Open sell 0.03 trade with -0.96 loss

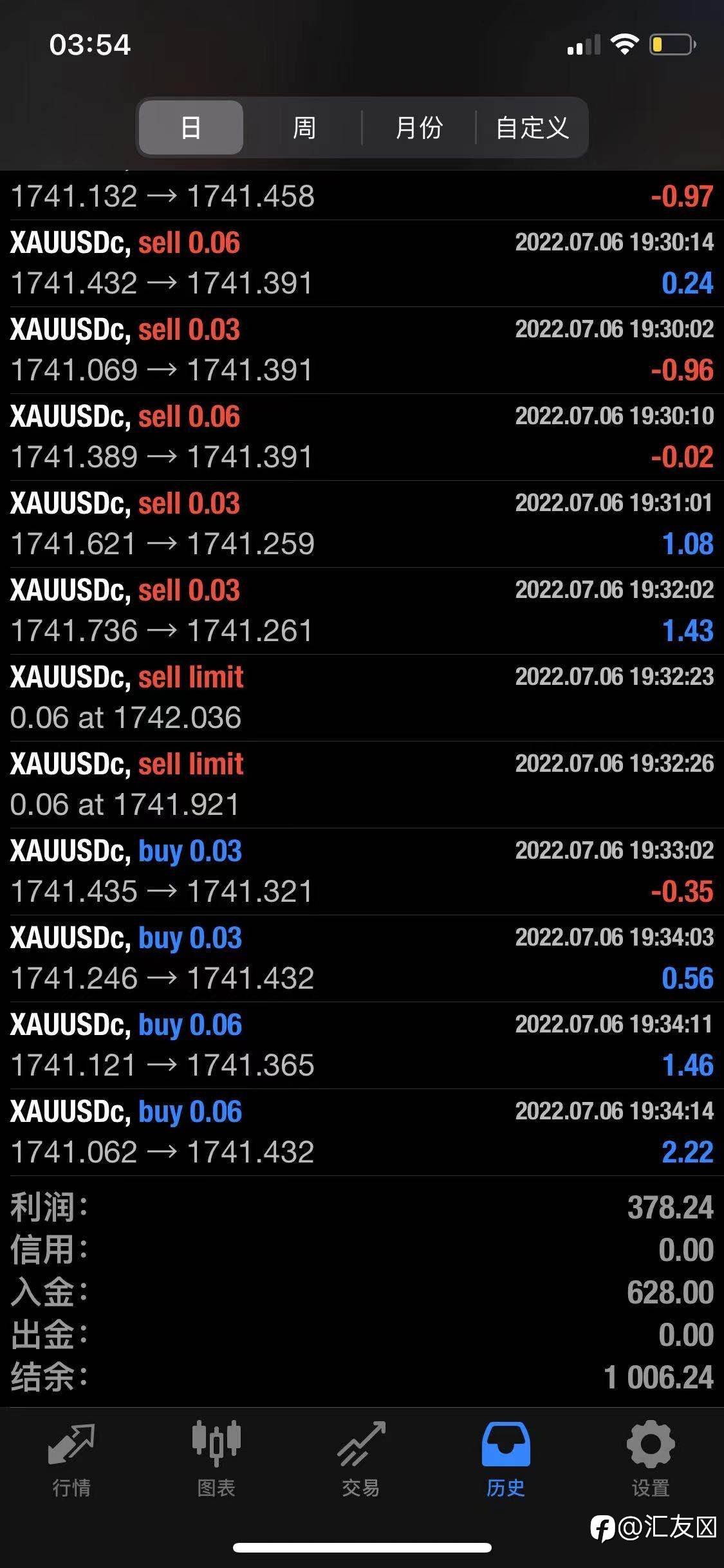[362, 350]
